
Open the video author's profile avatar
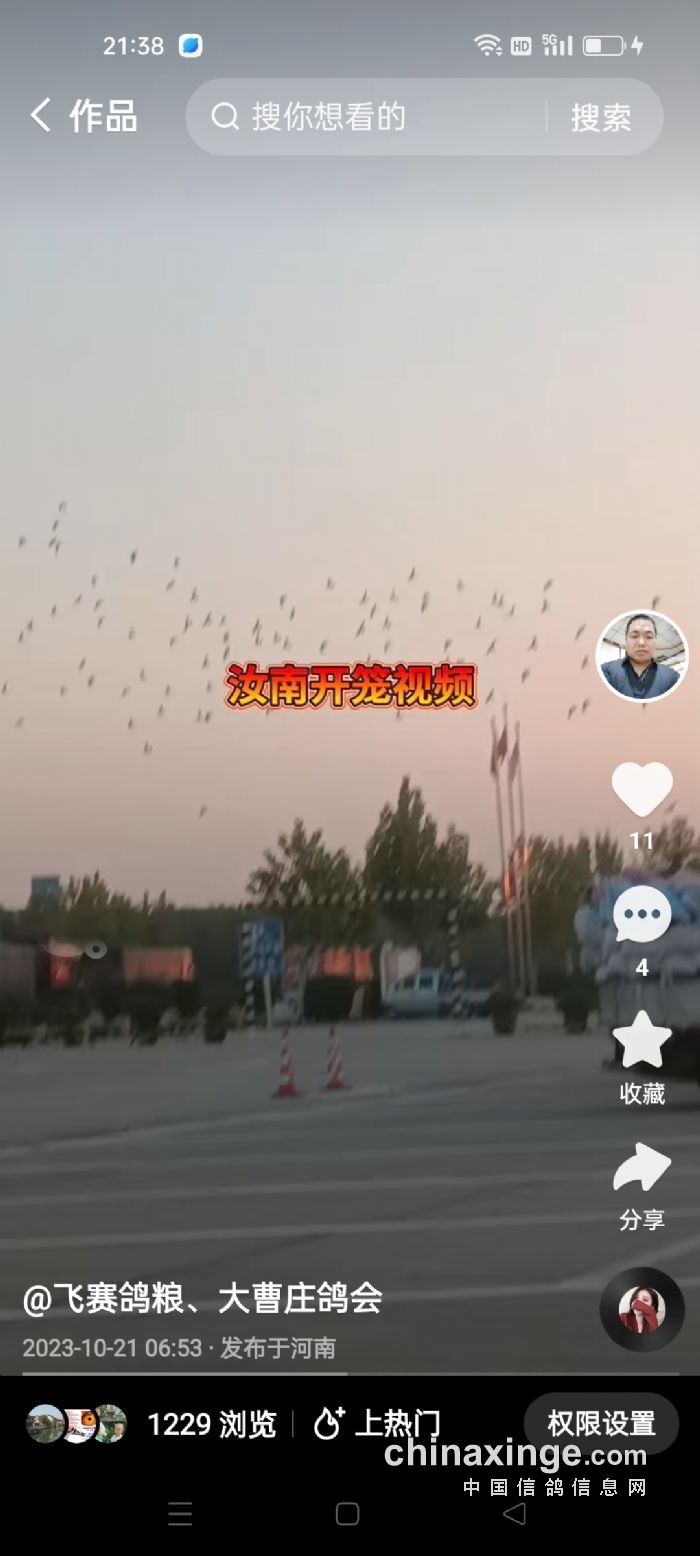coord(641,656)
